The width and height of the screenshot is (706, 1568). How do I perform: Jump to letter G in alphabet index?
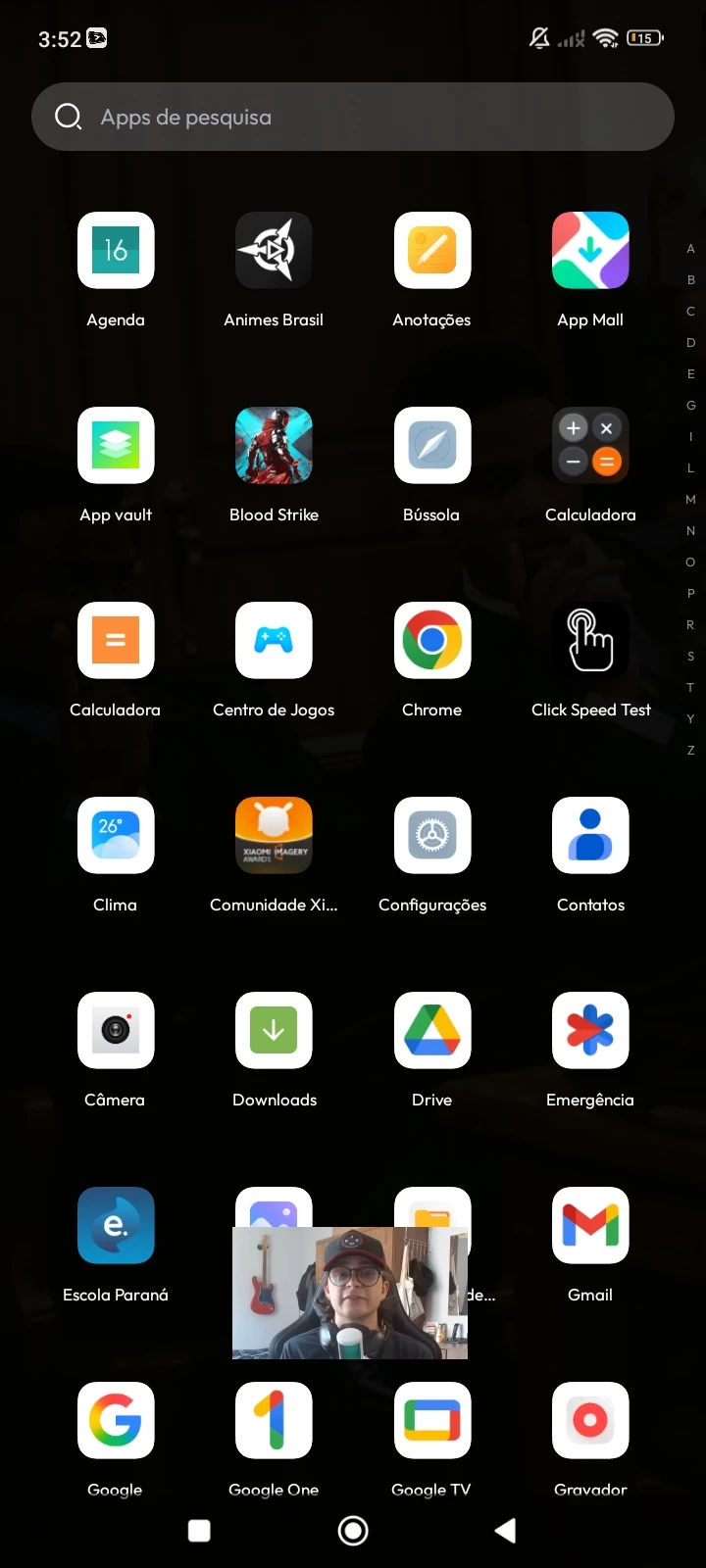[x=690, y=406]
